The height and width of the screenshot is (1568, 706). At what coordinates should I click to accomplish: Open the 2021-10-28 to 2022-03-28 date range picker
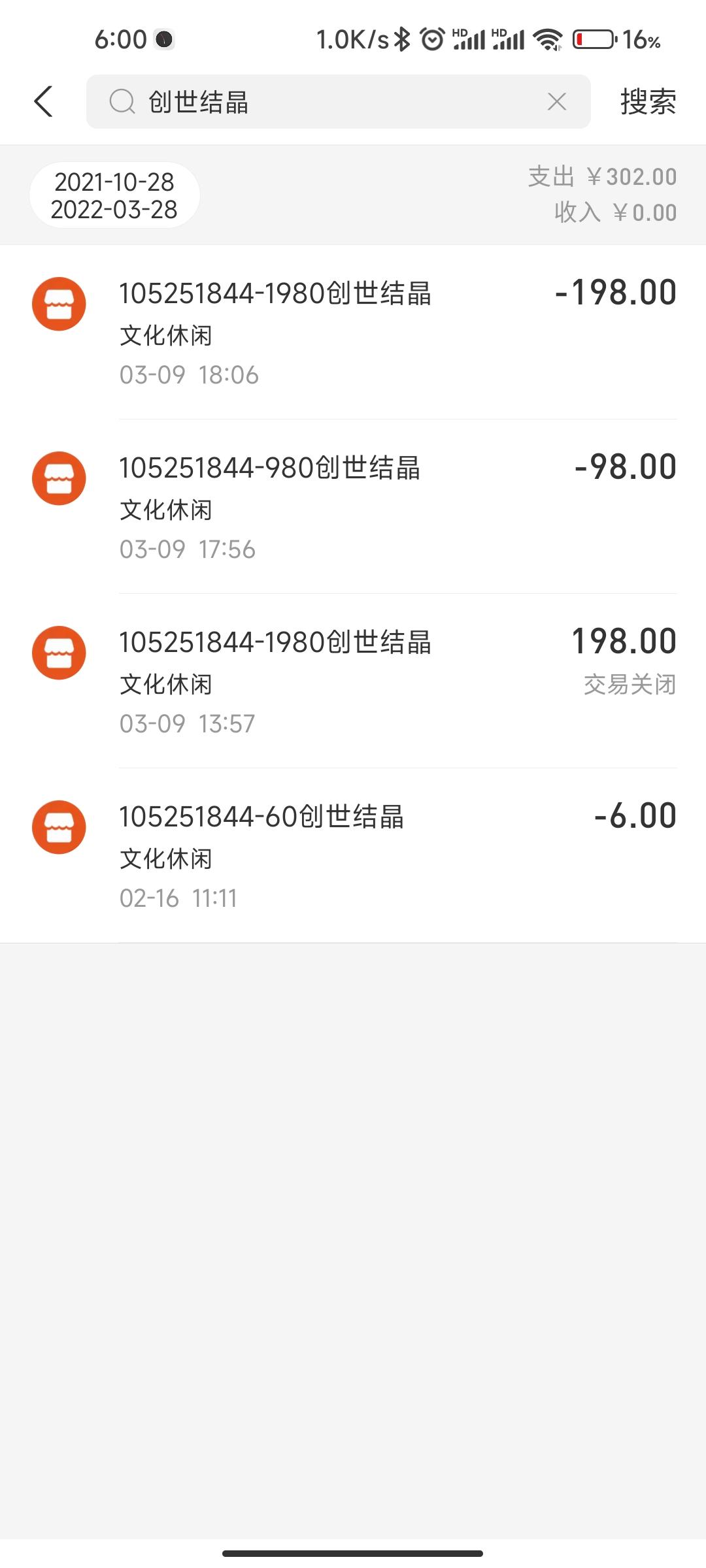[114, 195]
